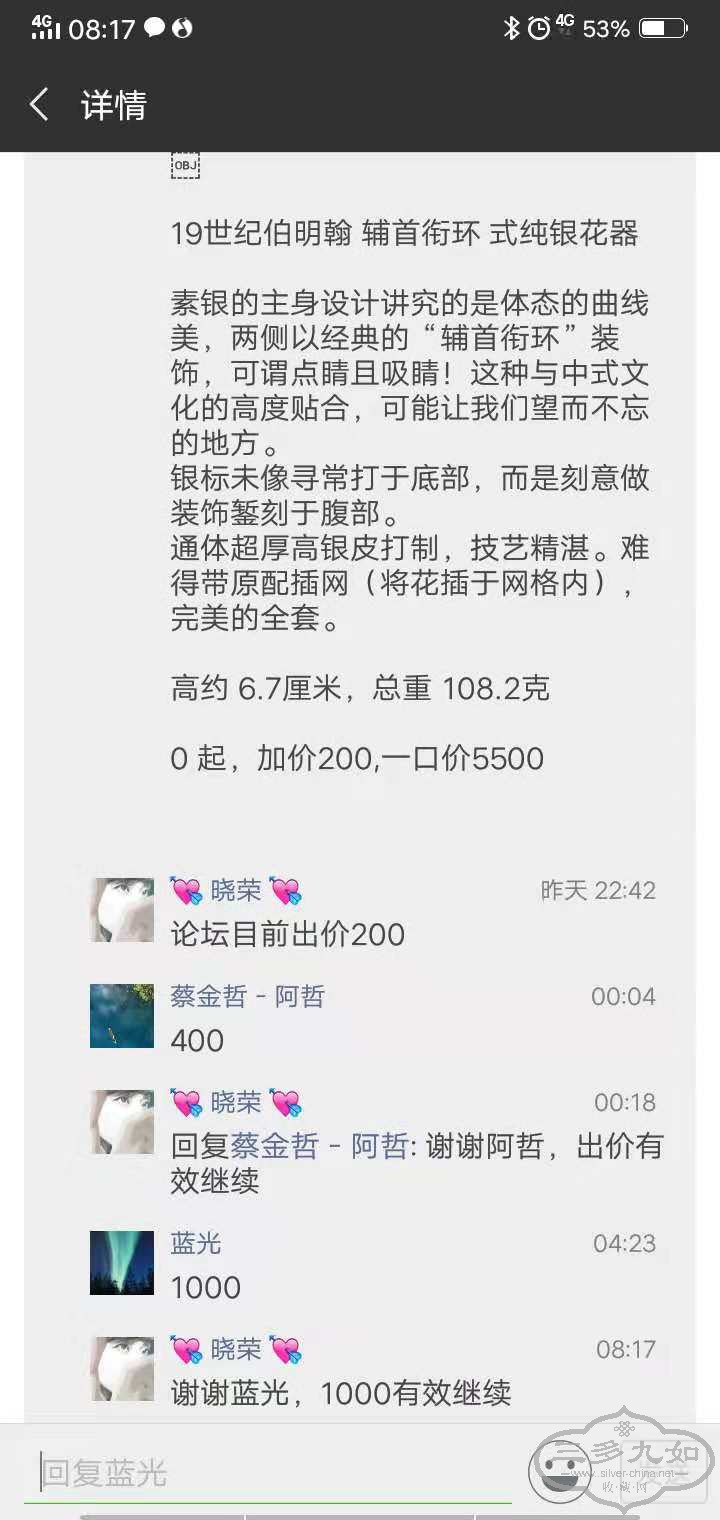Tap the 蓝光 commenter name
Image resolution: width=720 pixels, height=1520 pixels.
coord(196,1243)
